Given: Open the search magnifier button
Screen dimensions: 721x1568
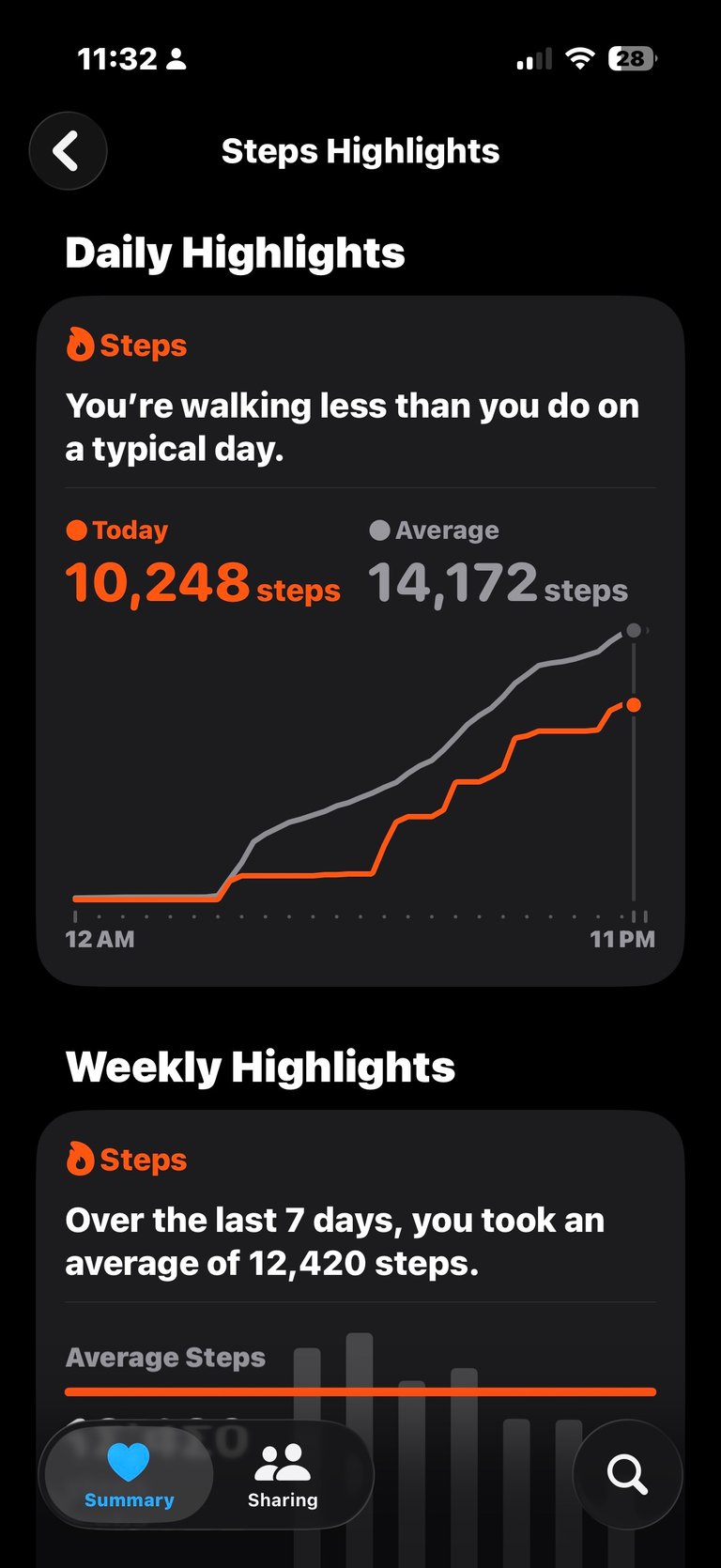Looking at the screenshot, I should point(626,1474).
